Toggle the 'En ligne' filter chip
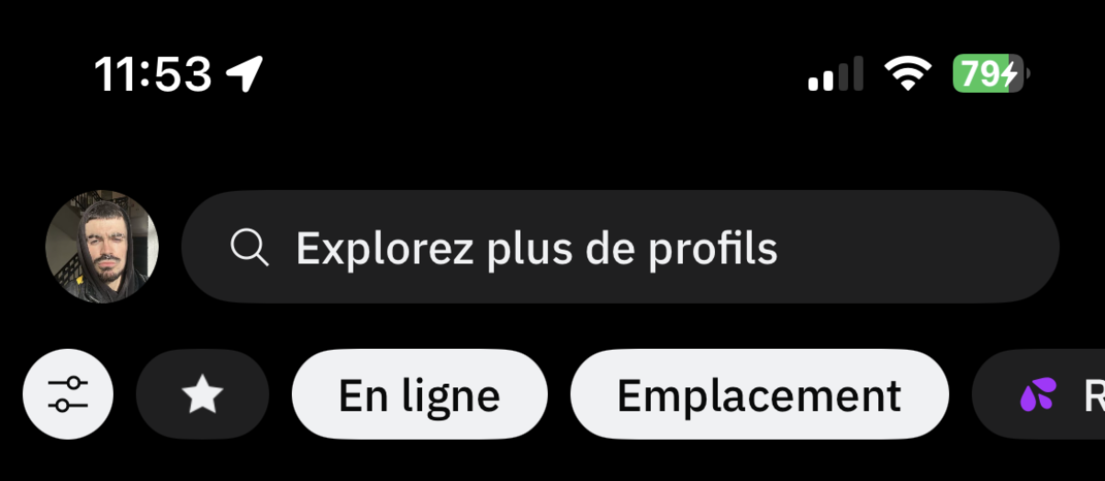 point(419,395)
